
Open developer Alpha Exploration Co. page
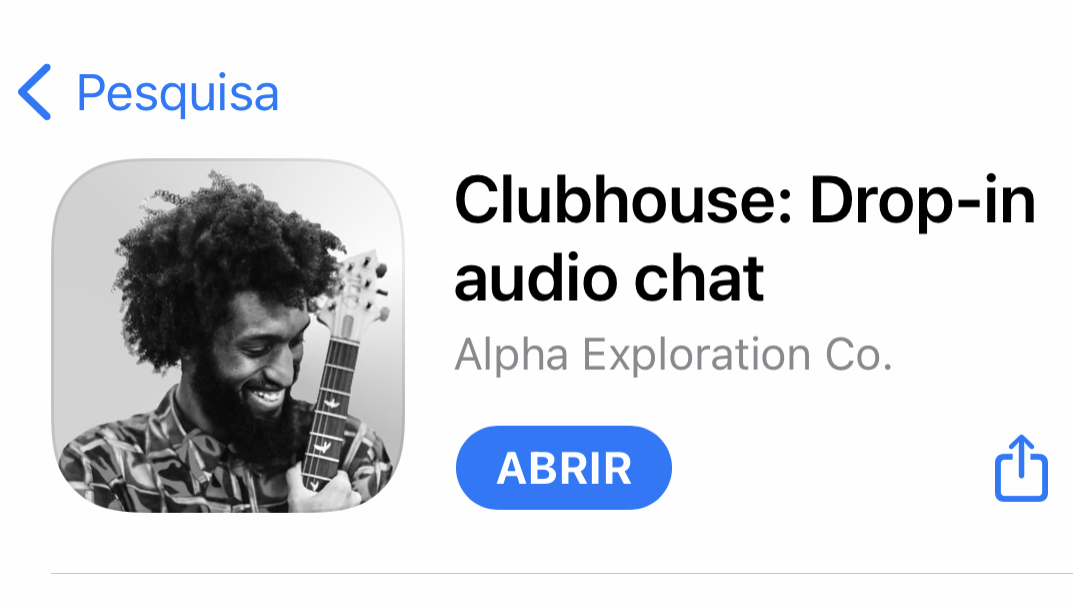pyautogui.click(x=672, y=355)
